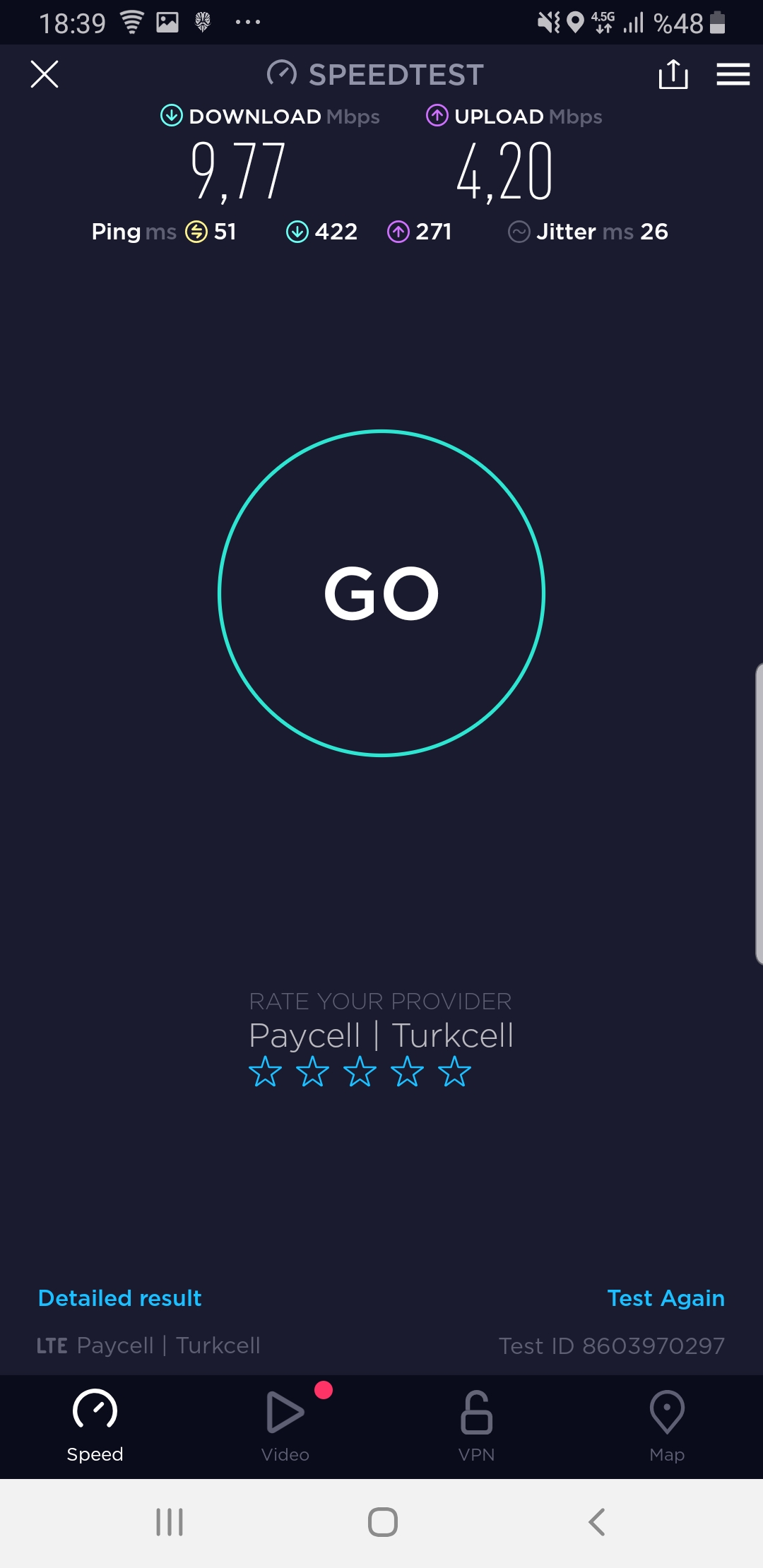Close the speed test result
The height and width of the screenshot is (1568, 763).
coord(45,74)
